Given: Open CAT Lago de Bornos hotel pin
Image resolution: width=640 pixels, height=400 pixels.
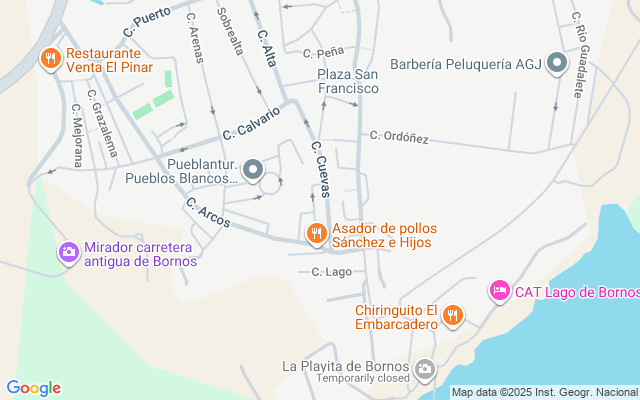Looking at the screenshot, I should (x=499, y=291).
